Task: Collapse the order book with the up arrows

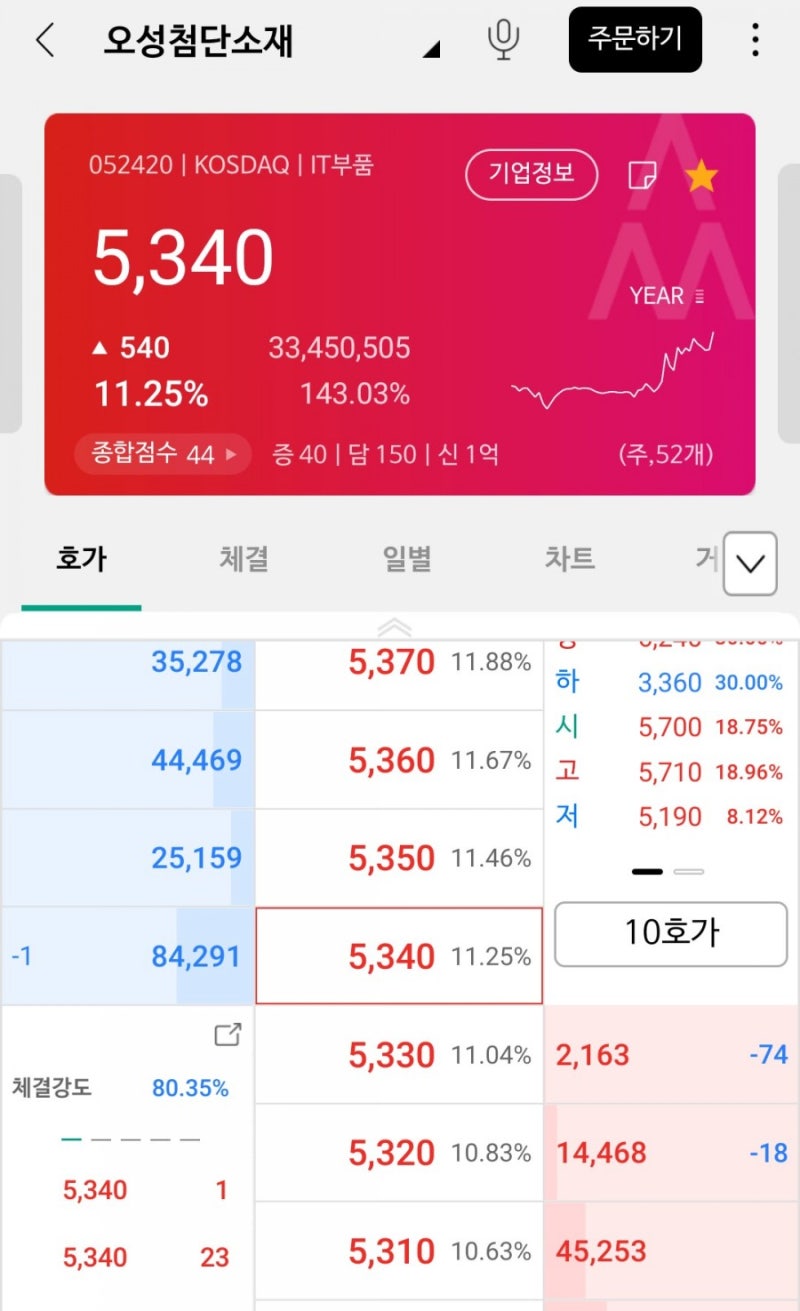Action: click(x=395, y=627)
